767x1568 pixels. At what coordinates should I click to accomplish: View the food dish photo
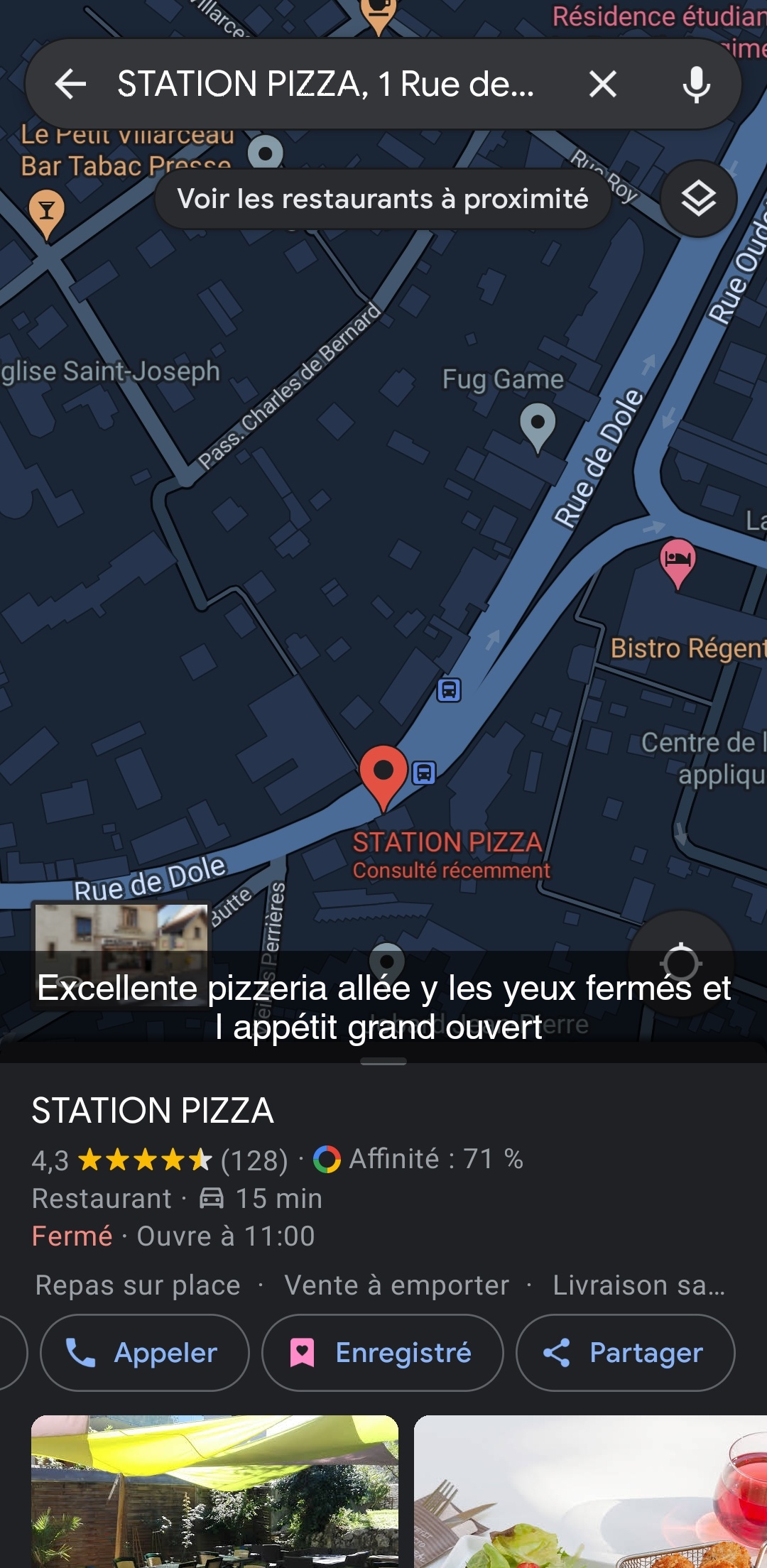point(589,1491)
